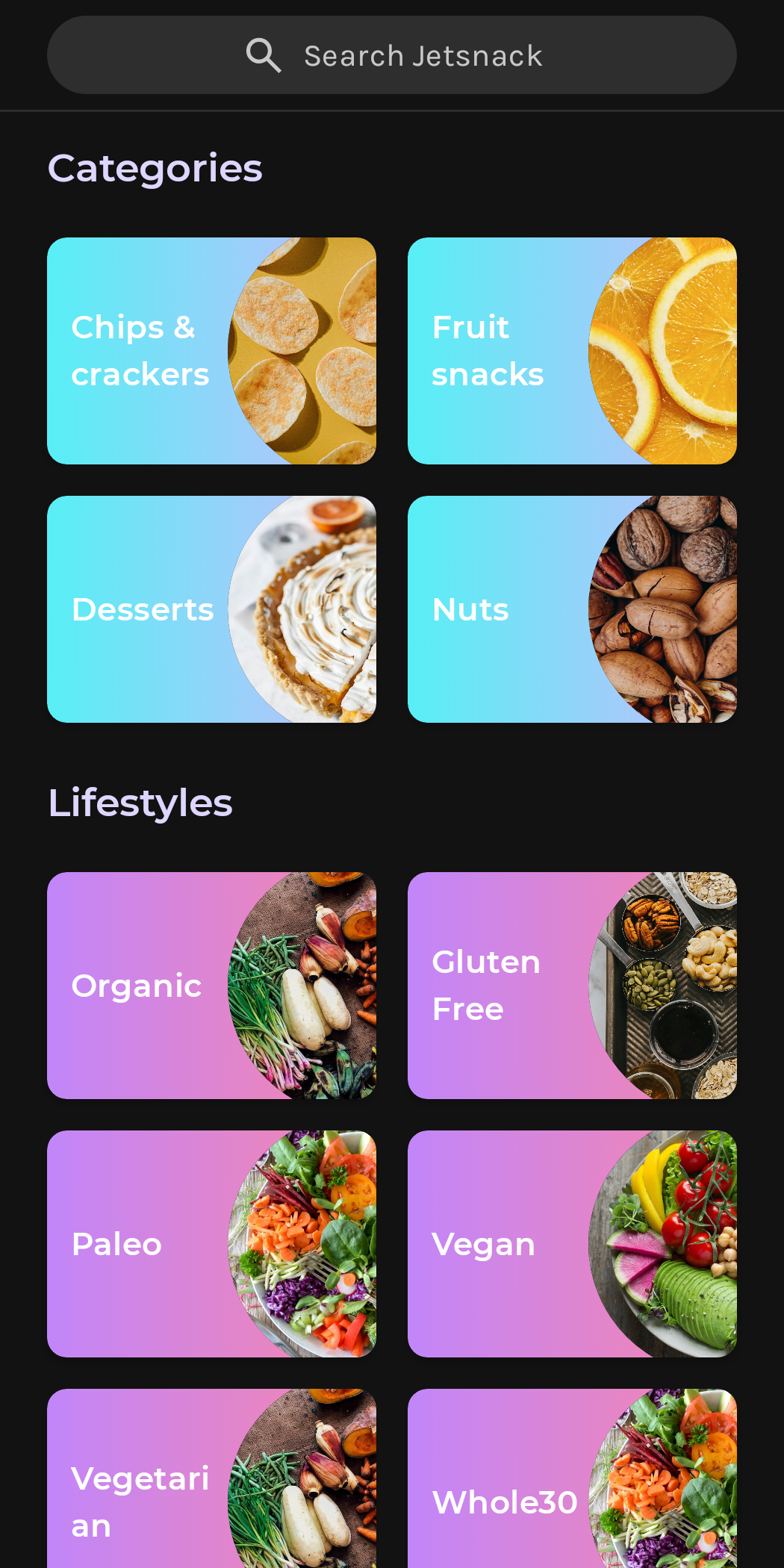This screenshot has height=1568, width=784.
Task: Select the Vegetarian lifestyle card
Action: click(211, 1478)
